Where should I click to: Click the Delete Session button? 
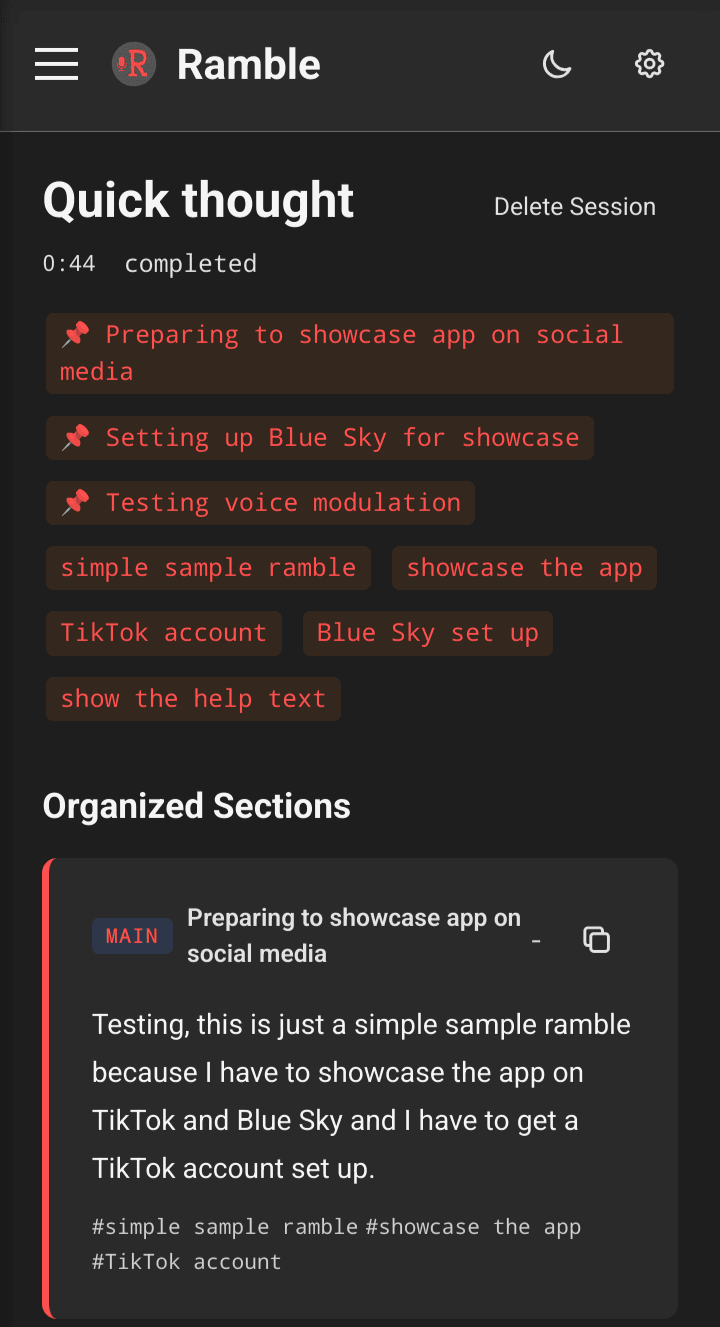tap(575, 206)
